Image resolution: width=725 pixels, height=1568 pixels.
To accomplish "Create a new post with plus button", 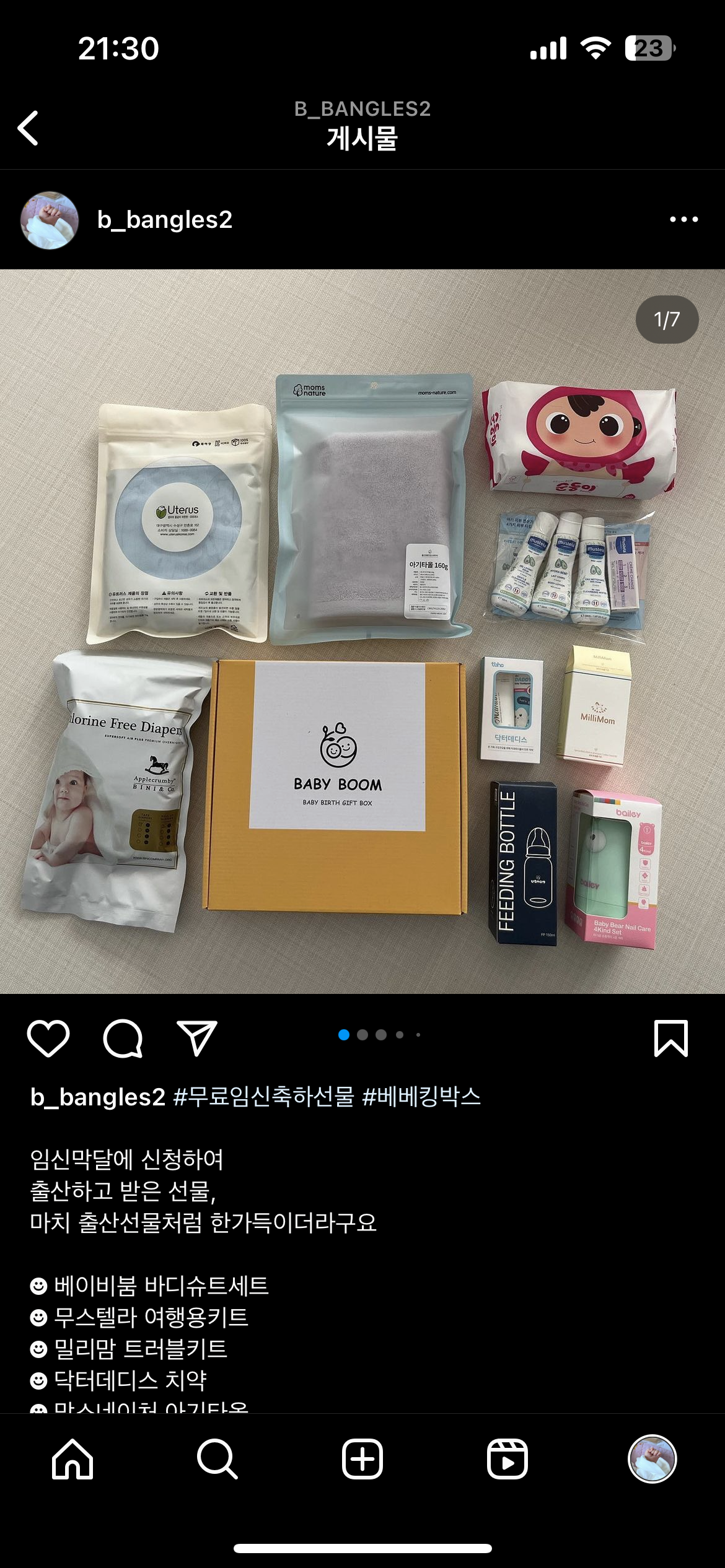I will pyautogui.click(x=362, y=1459).
